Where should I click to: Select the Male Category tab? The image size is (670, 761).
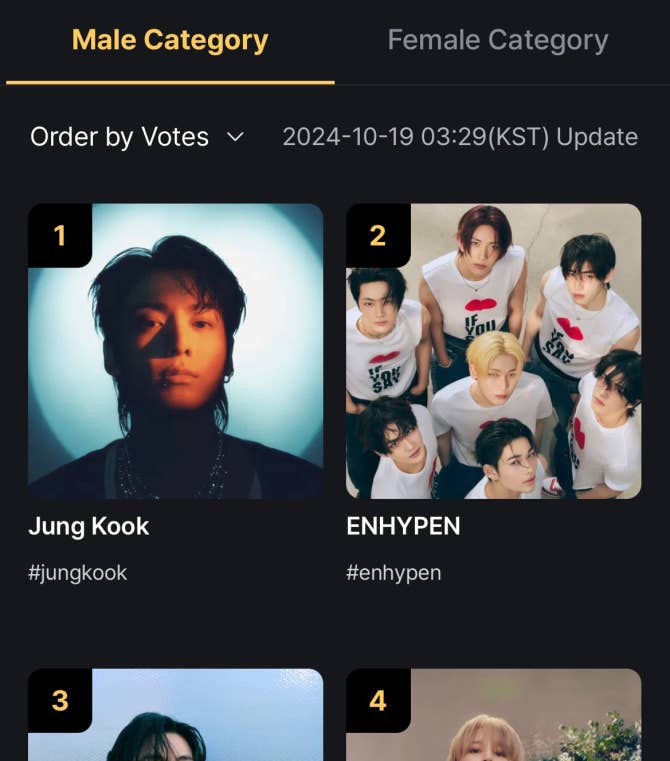(x=170, y=41)
